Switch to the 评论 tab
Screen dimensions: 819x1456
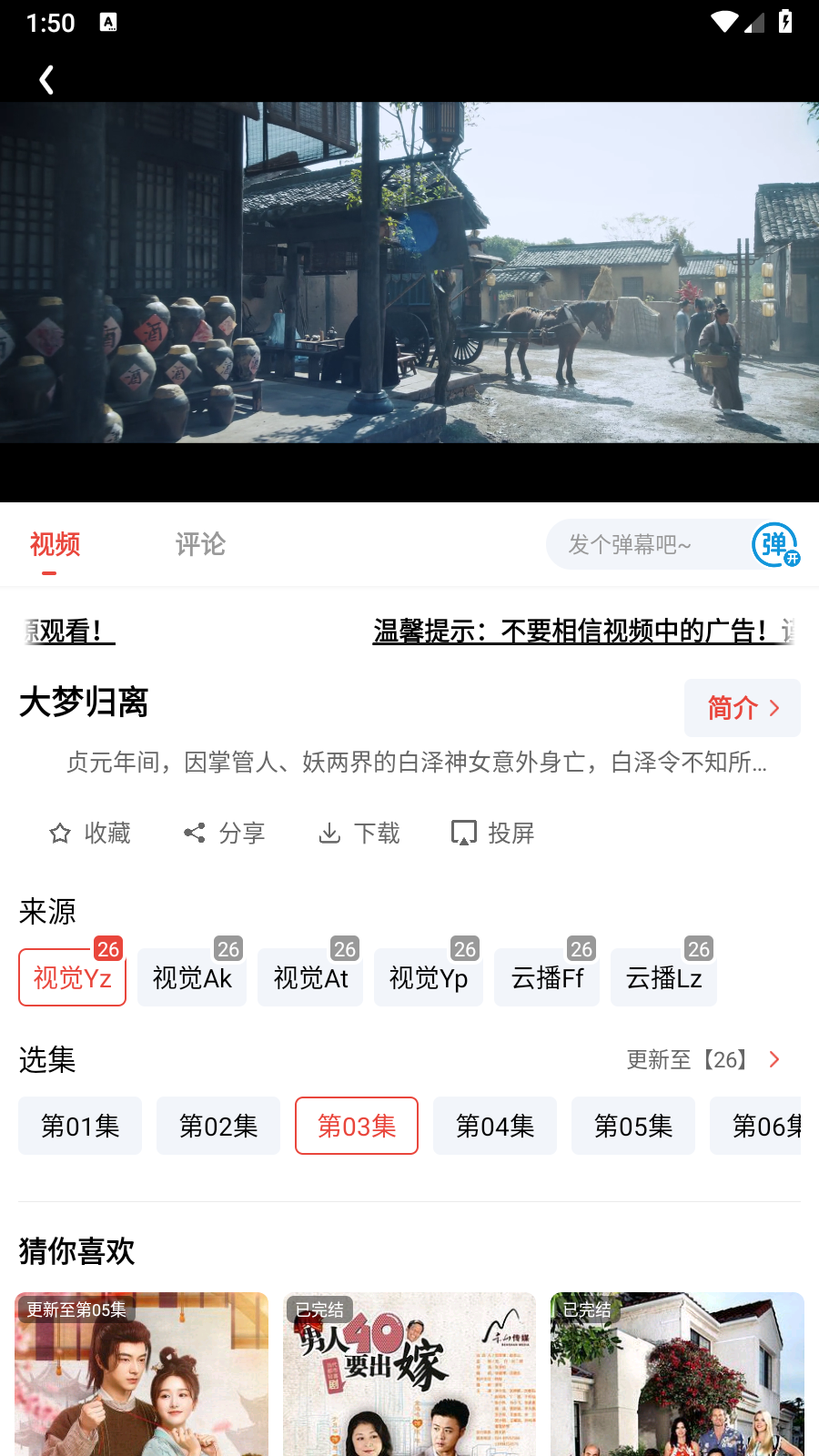200,544
